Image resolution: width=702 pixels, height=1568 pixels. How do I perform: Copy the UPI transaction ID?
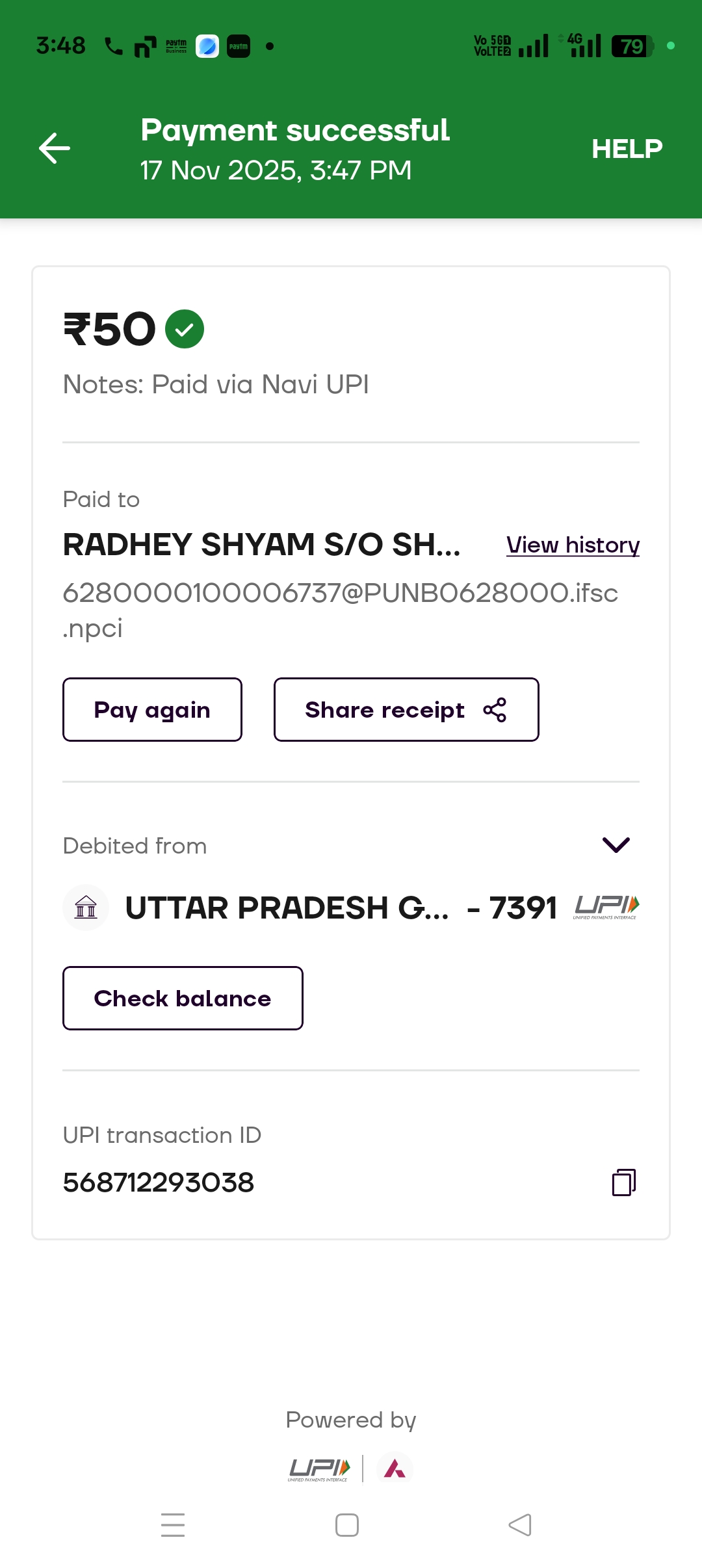click(623, 1182)
